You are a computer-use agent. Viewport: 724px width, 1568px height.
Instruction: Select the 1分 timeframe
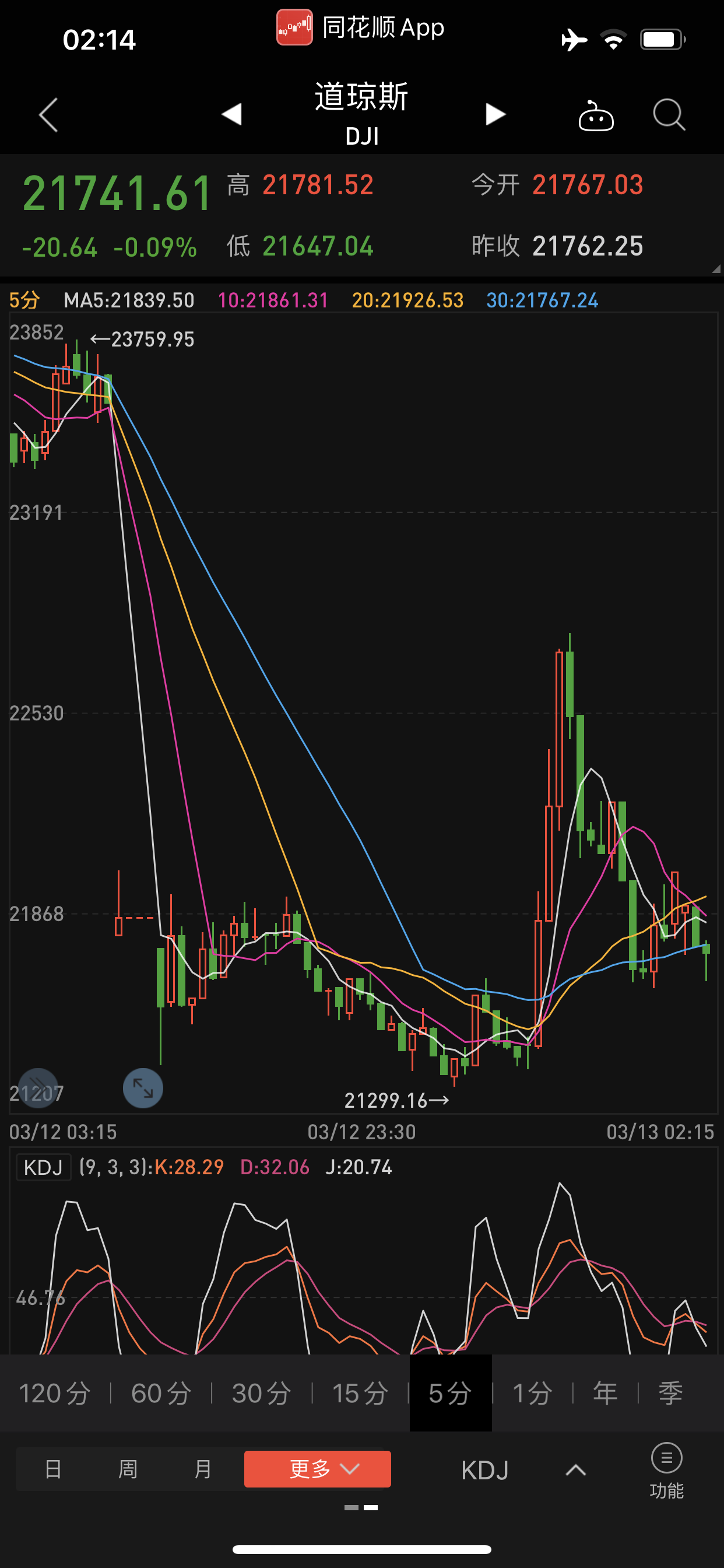[532, 1394]
